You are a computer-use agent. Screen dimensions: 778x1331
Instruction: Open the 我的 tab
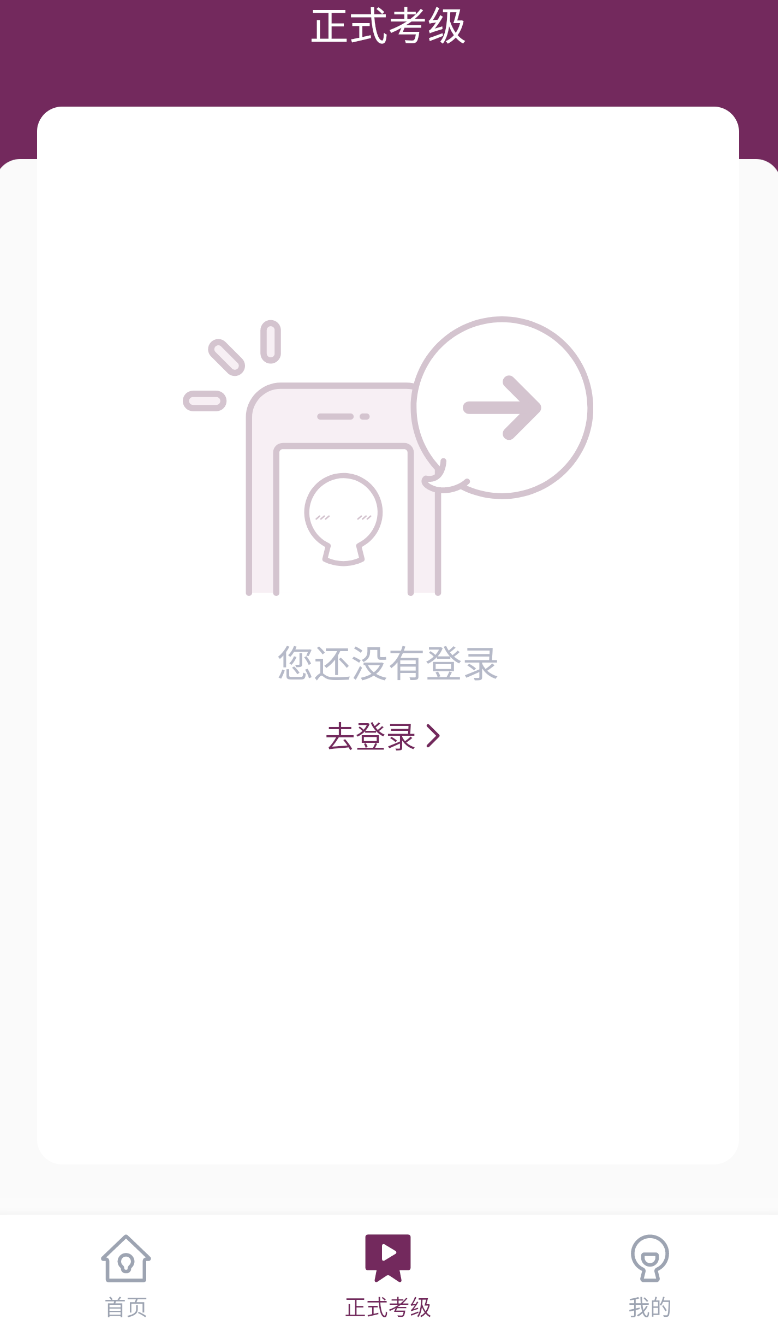[x=650, y=1276]
